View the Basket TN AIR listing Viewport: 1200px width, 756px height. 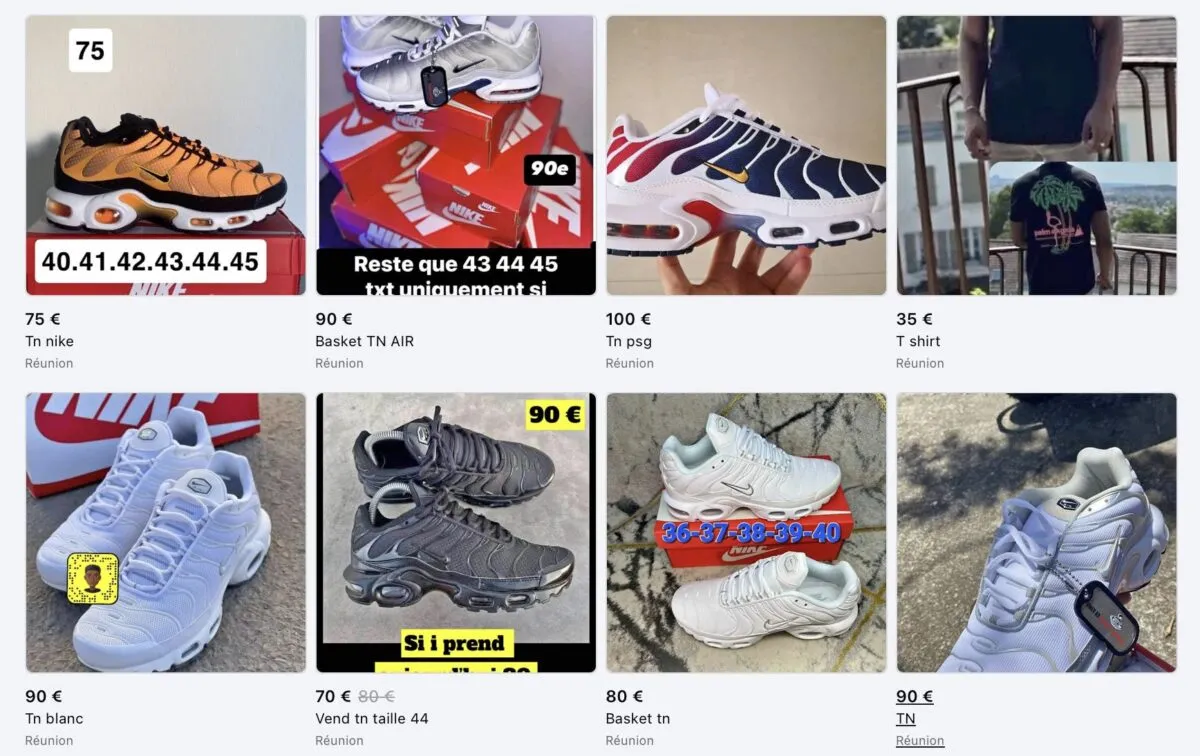tap(455, 155)
